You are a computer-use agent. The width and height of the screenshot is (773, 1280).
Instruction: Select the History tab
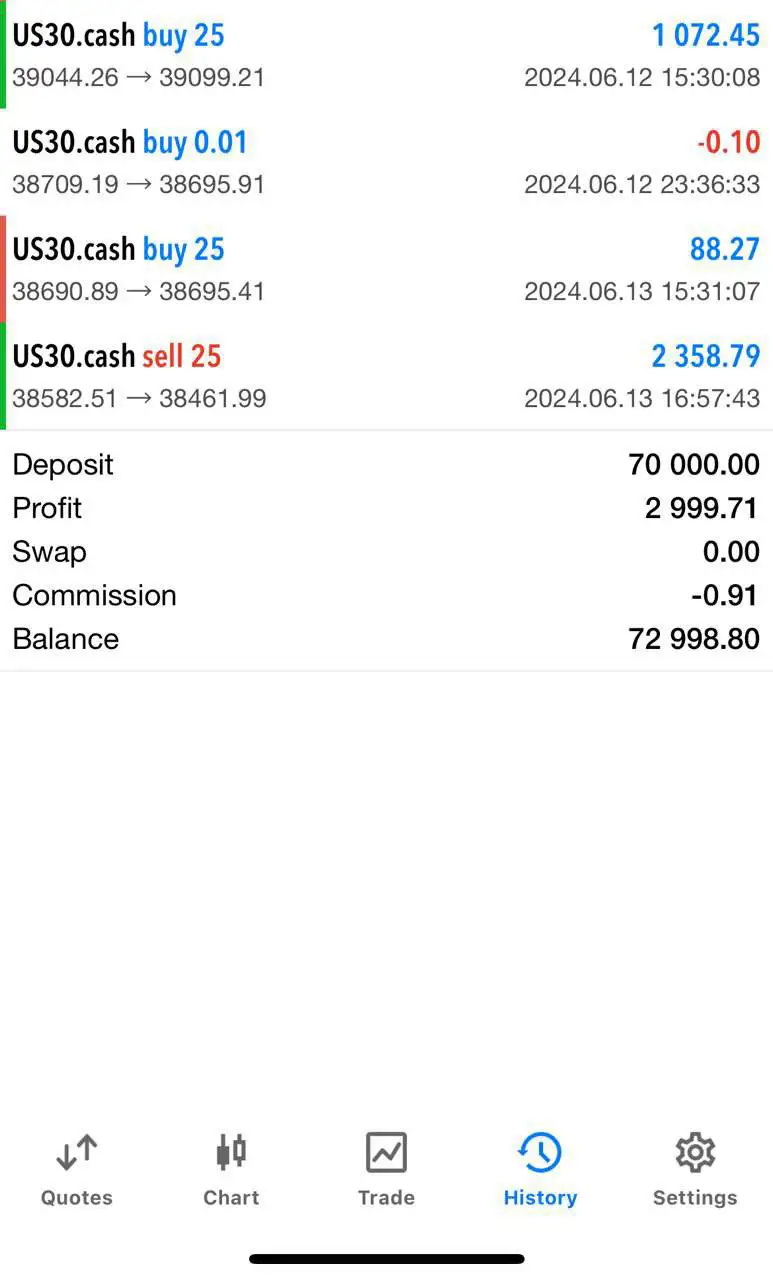[540, 1168]
